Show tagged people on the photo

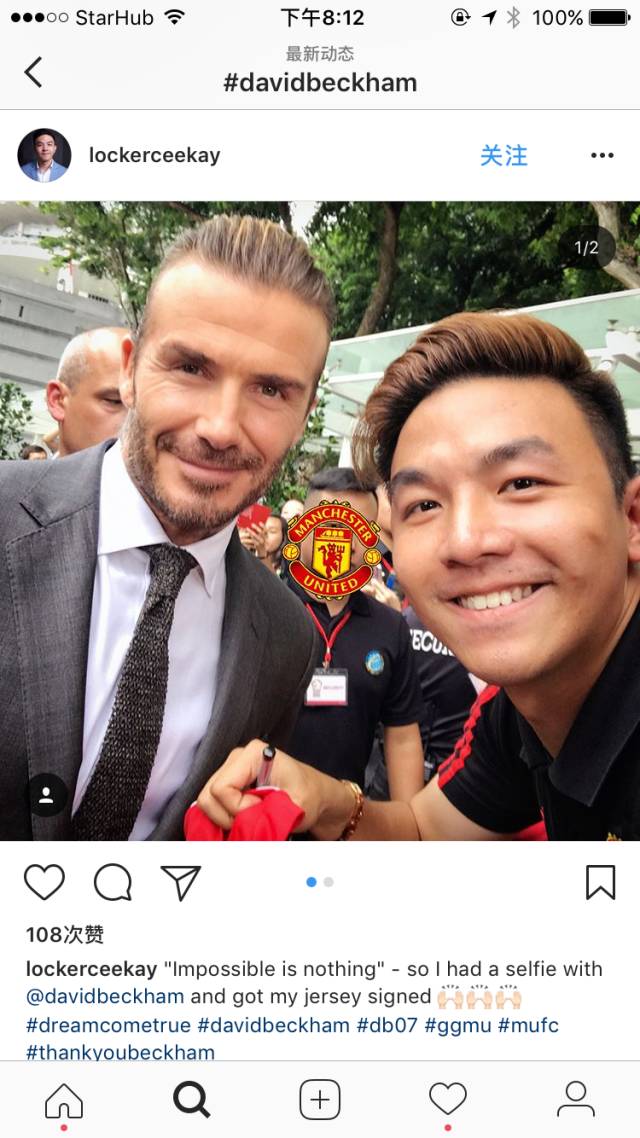[x=46, y=795]
